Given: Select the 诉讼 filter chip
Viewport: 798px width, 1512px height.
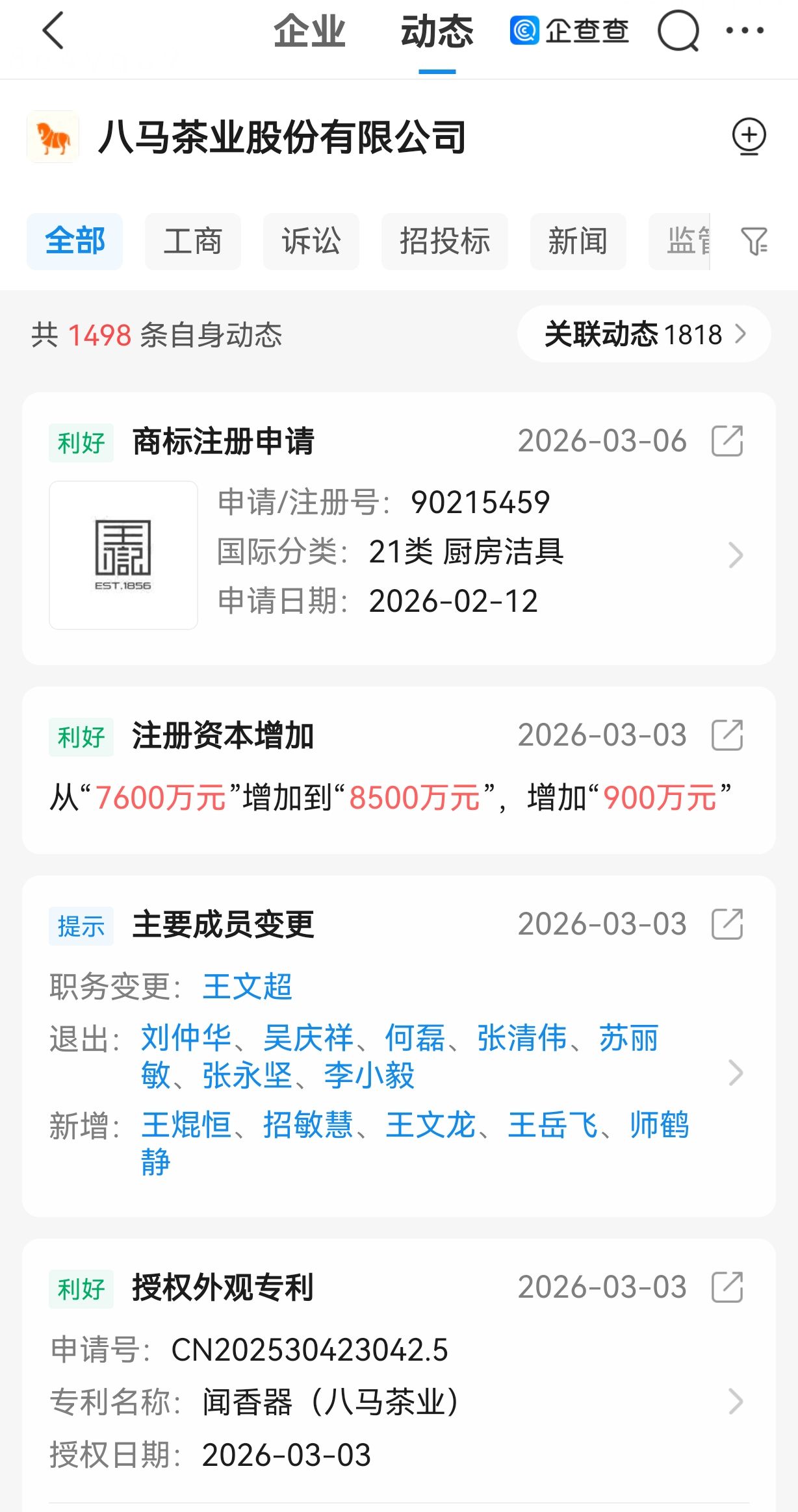Looking at the screenshot, I should [311, 241].
